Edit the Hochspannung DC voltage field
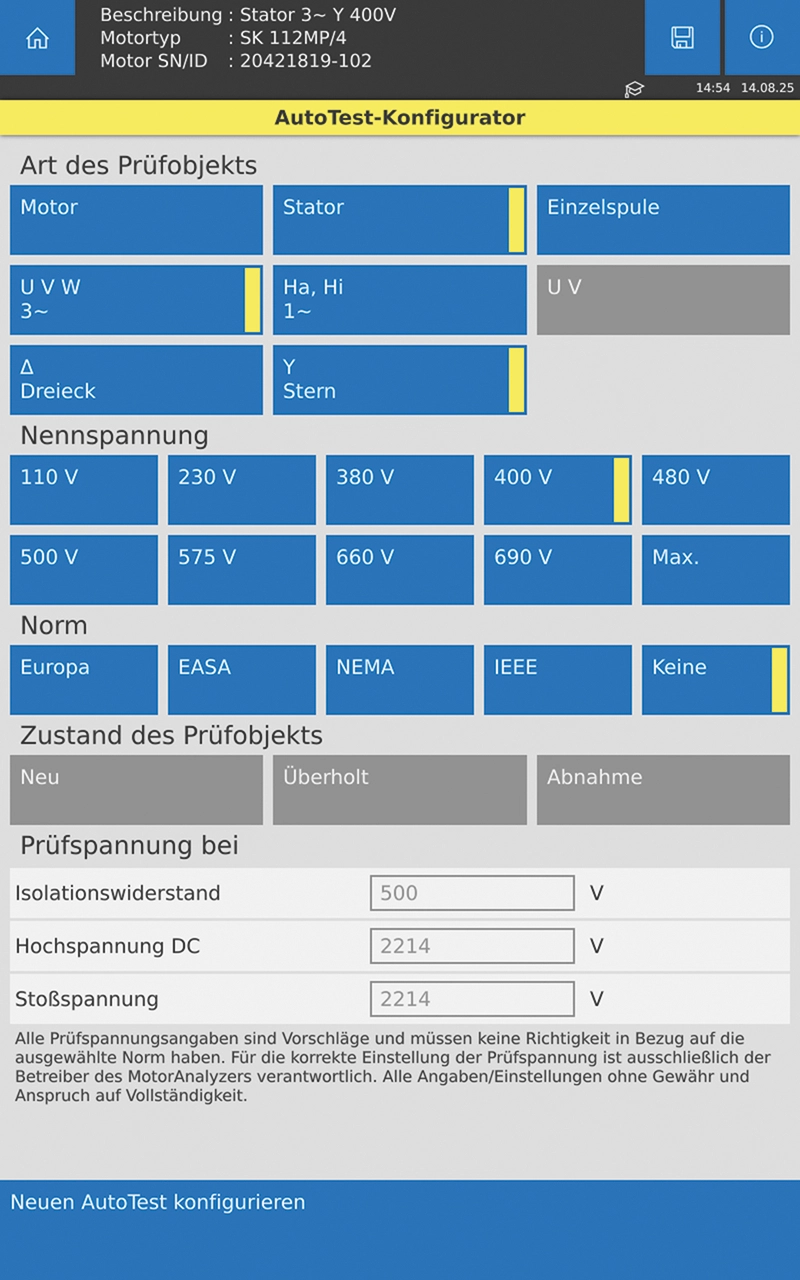The image size is (800, 1280). pyautogui.click(x=472, y=946)
